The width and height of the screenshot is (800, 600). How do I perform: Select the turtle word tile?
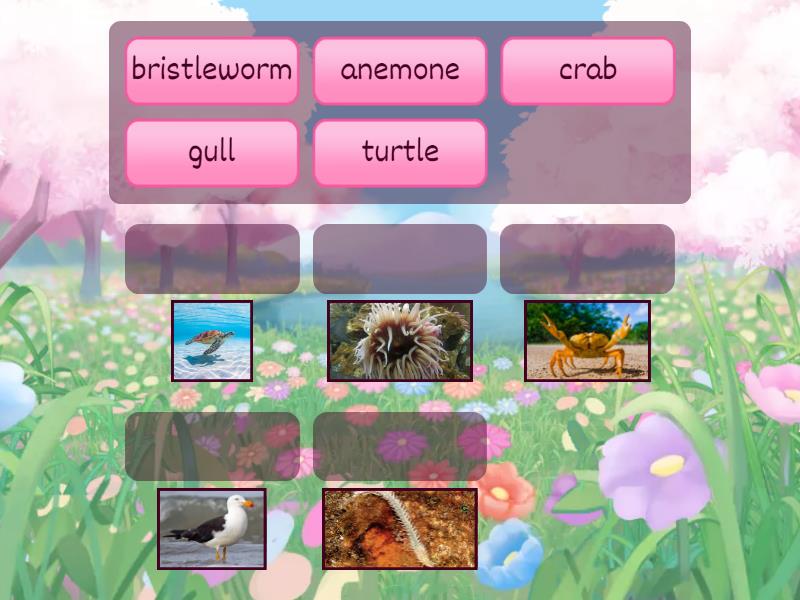(x=400, y=152)
